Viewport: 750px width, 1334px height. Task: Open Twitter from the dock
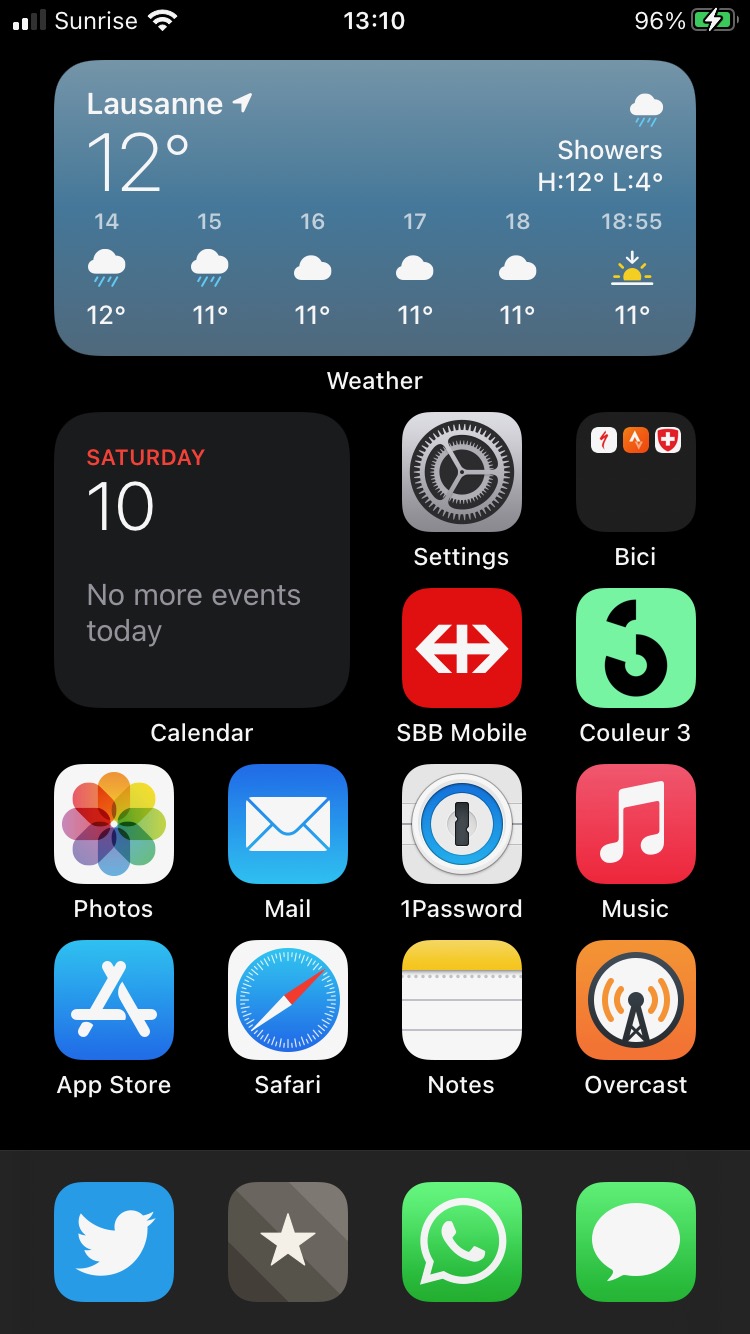tap(113, 1242)
